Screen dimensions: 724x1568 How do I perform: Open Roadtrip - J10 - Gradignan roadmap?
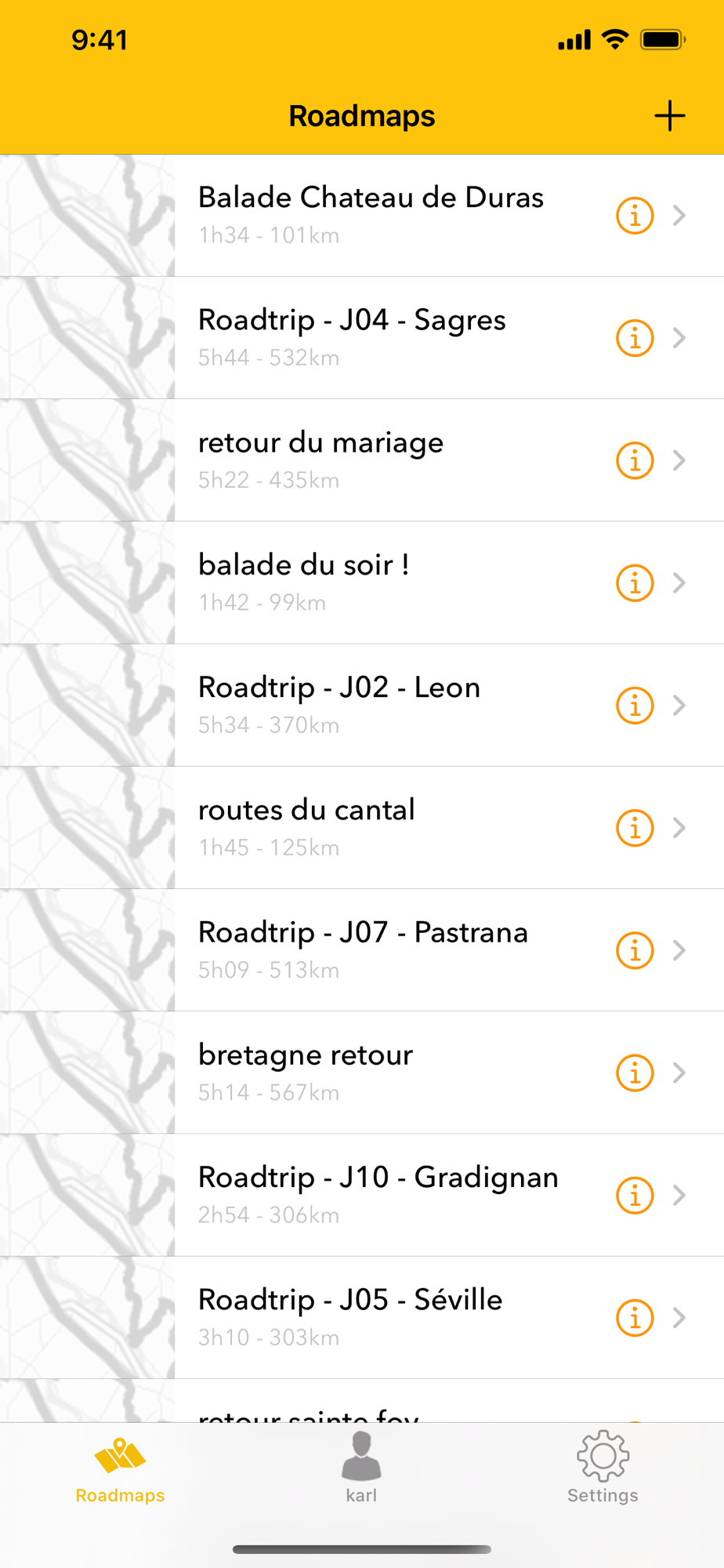click(378, 1194)
